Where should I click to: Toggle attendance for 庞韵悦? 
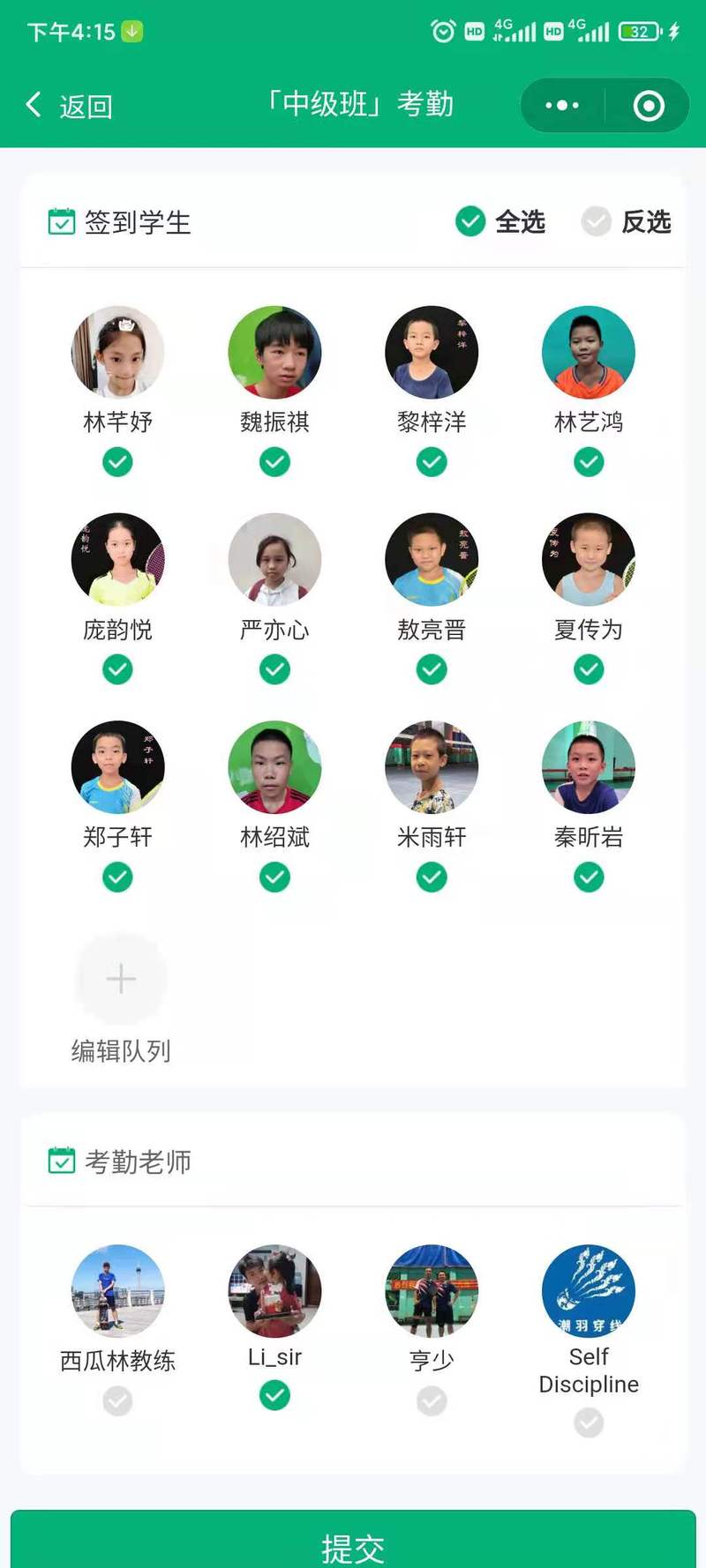117,669
